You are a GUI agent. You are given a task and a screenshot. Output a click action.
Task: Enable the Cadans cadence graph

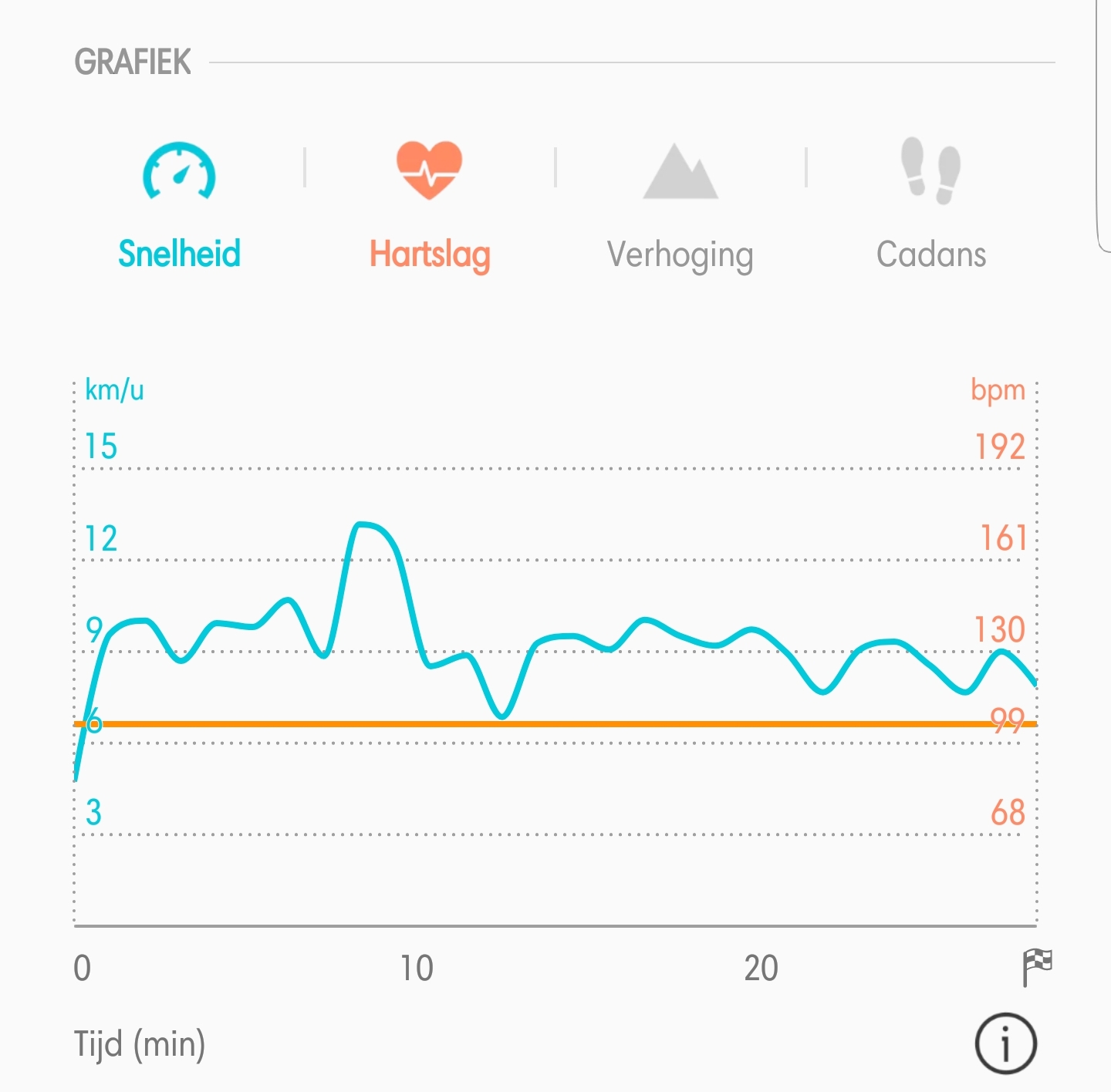930,204
